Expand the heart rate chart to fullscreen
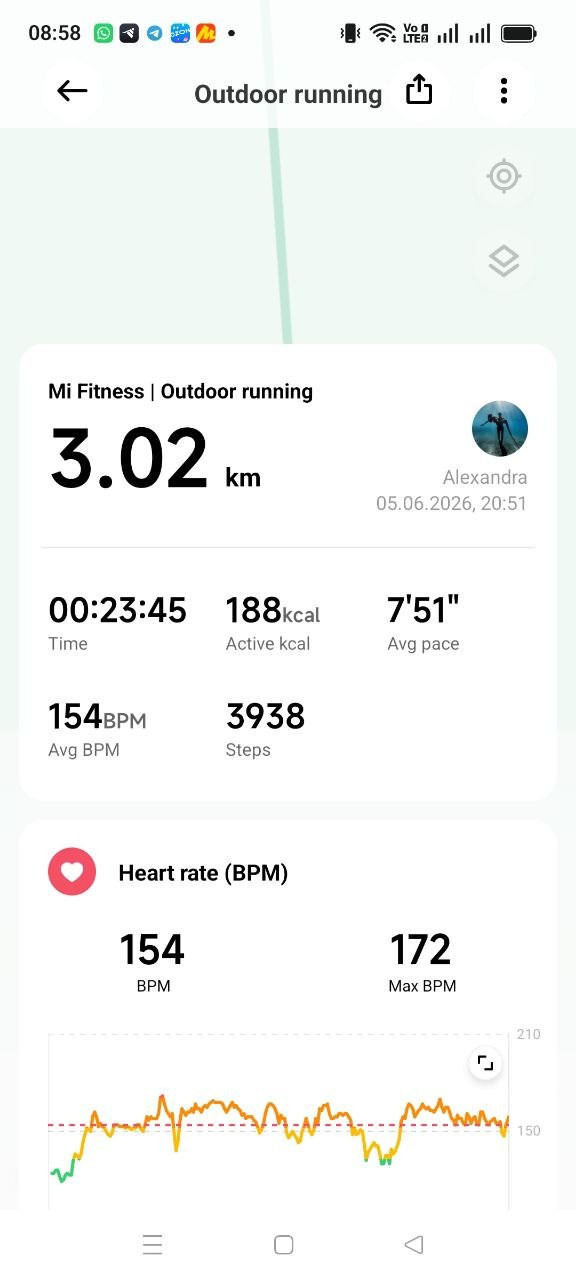 tap(485, 1063)
